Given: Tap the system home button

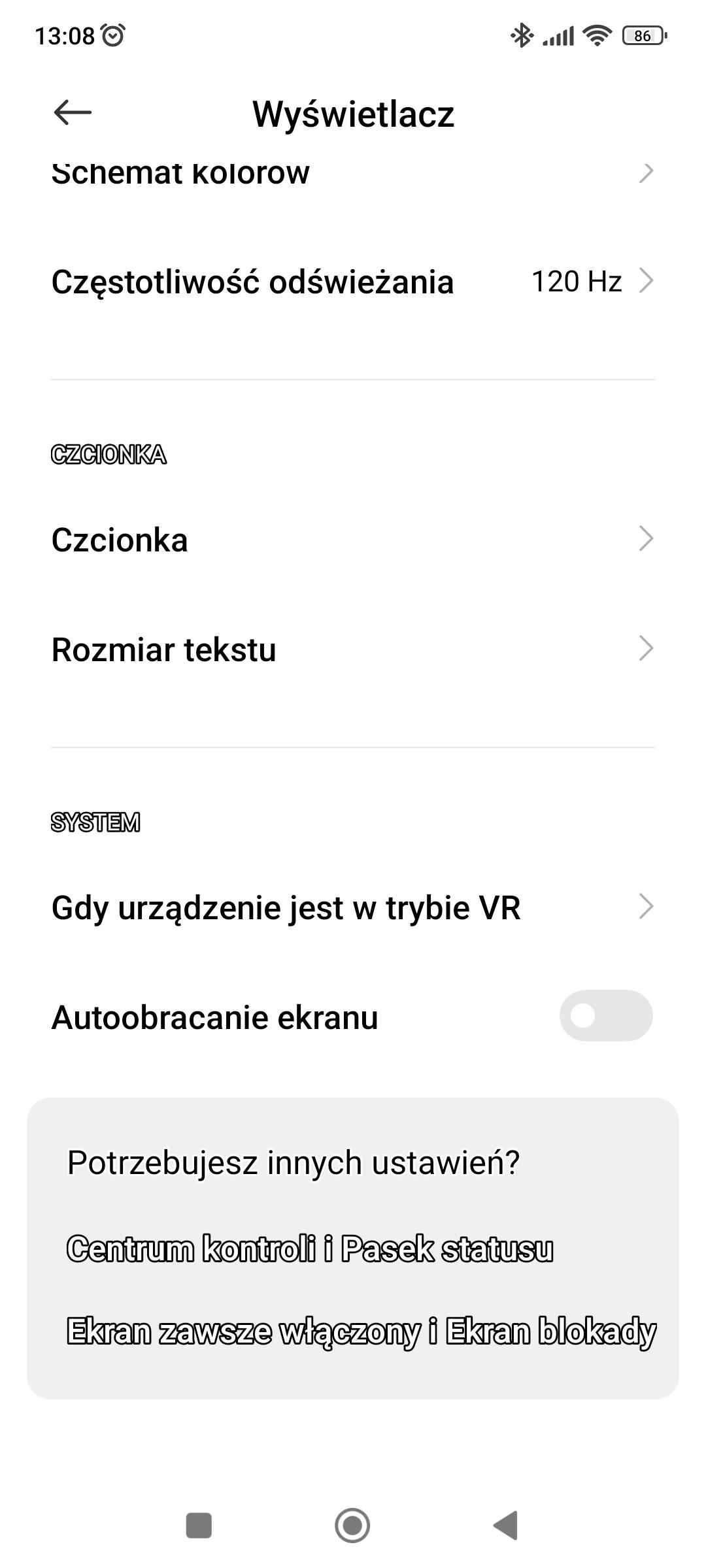Looking at the screenshot, I should pyautogui.click(x=352, y=1525).
